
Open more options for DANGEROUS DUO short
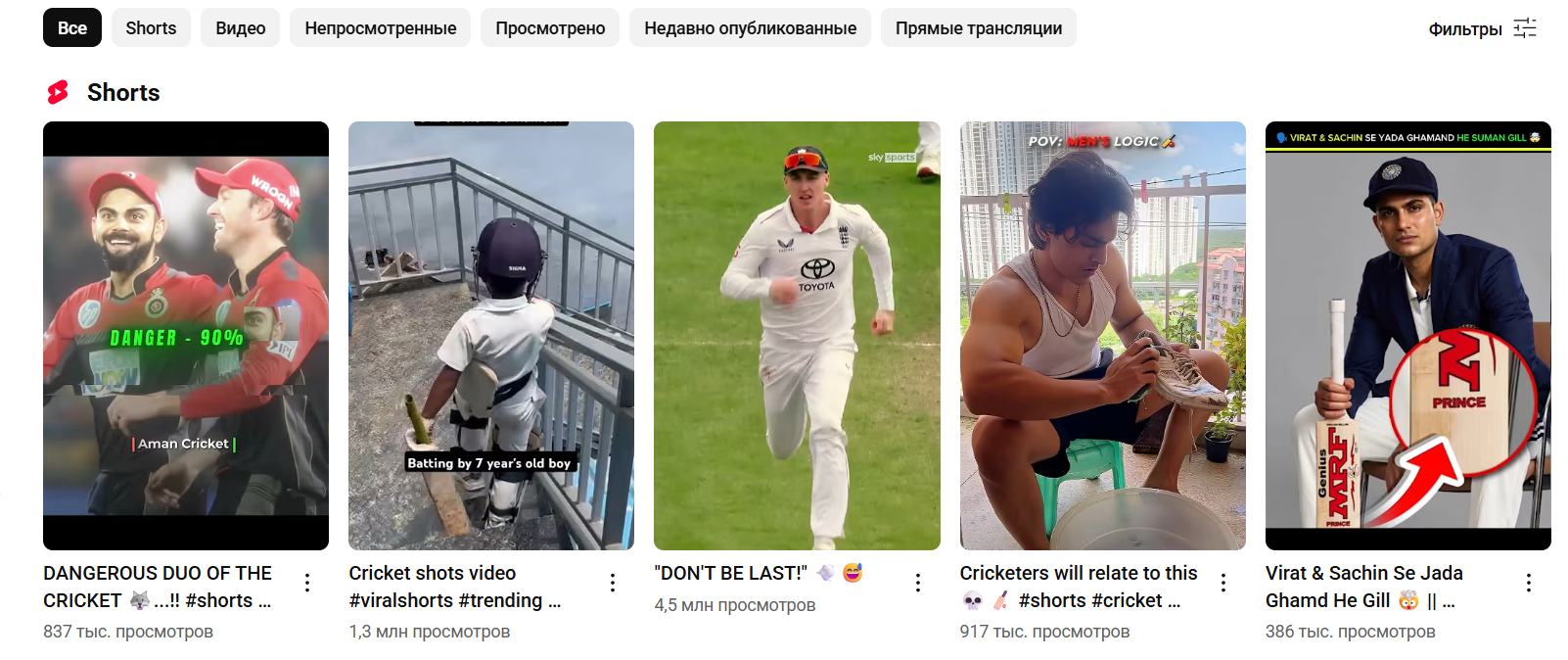[307, 583]
